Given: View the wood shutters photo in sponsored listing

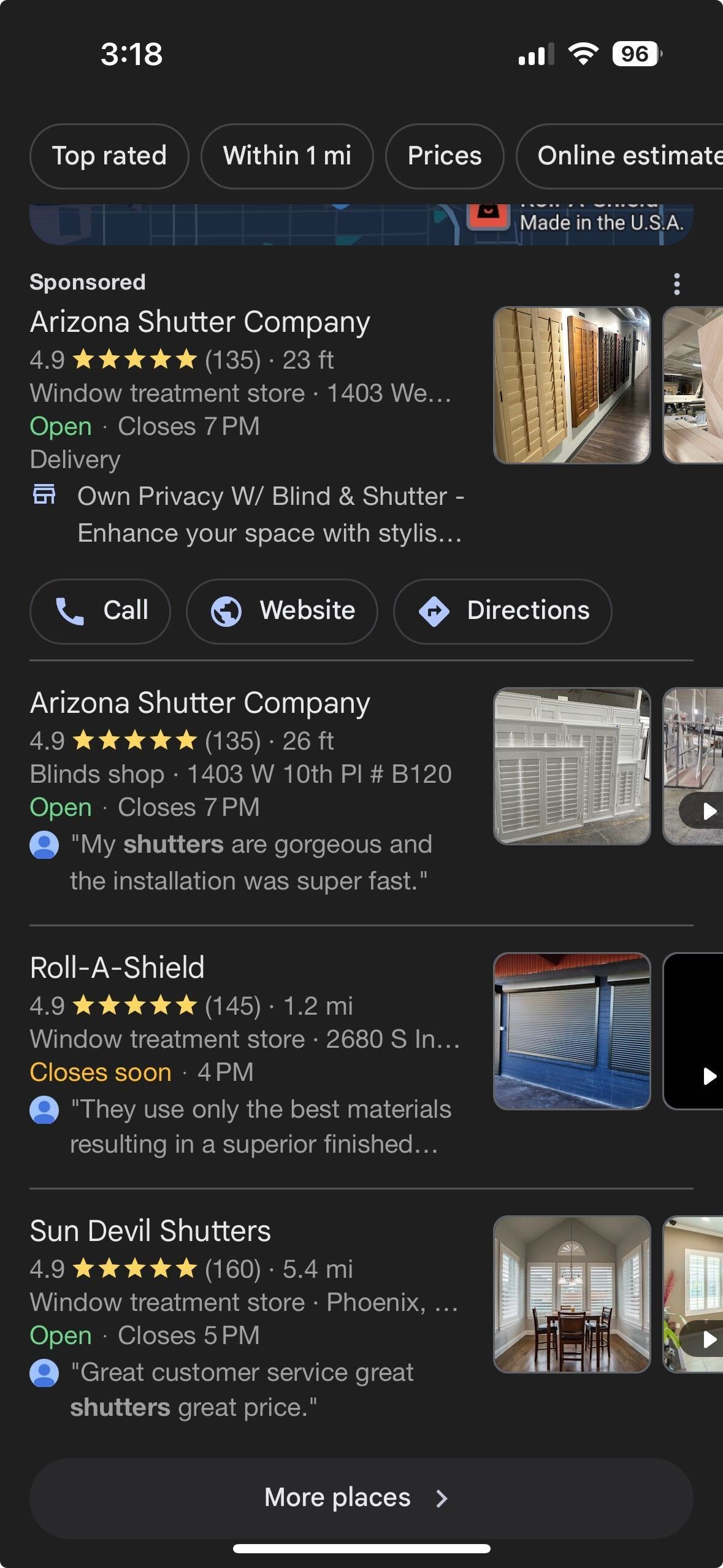Looking at the screenshot, I should pos(572,385).
